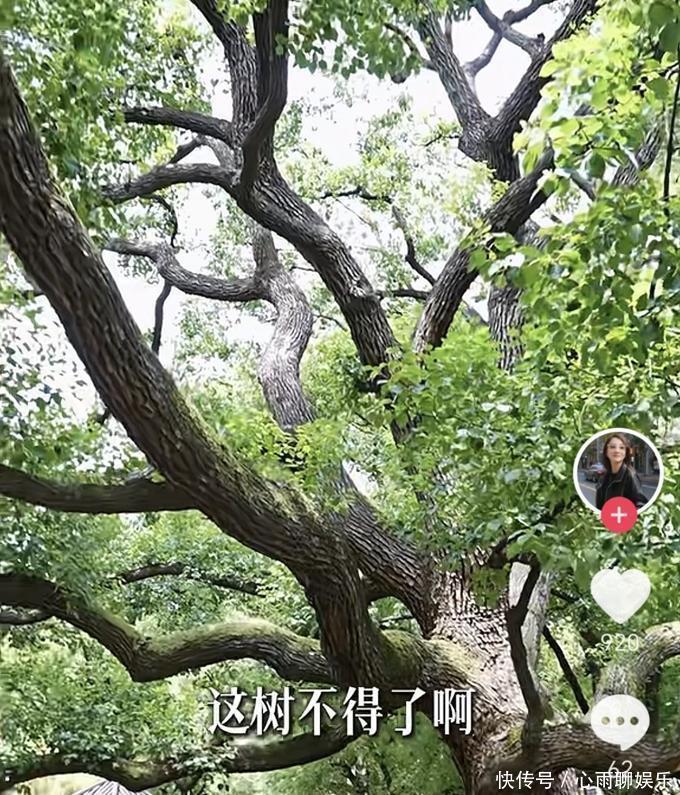The height and width of the screenshot is (795, 680).
Task: Open the comments bubble
Action: click(619, 720)
